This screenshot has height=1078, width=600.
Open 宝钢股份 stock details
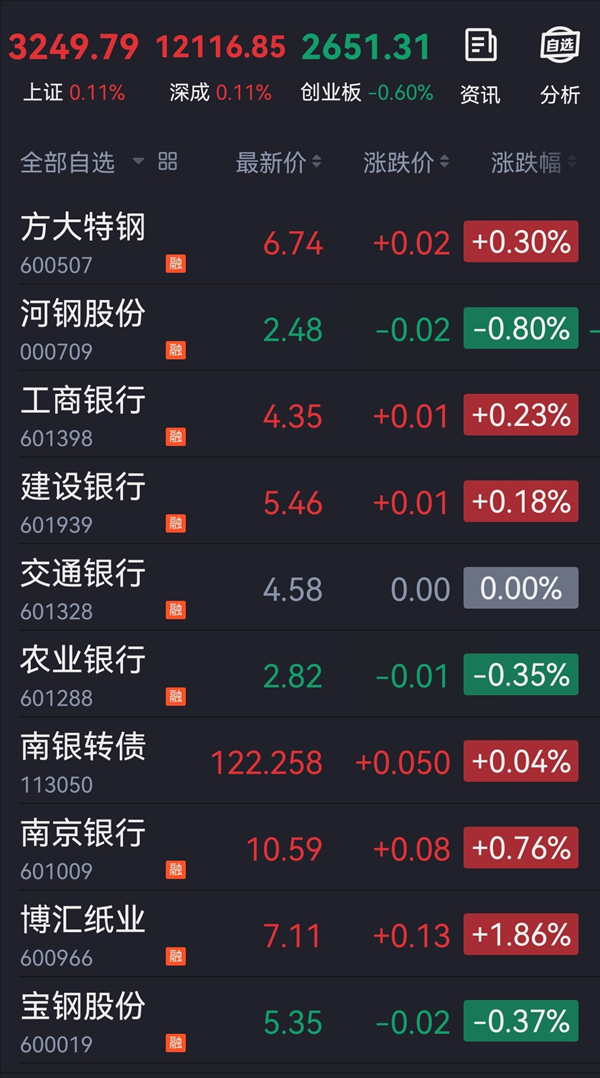pos(300,1022)
